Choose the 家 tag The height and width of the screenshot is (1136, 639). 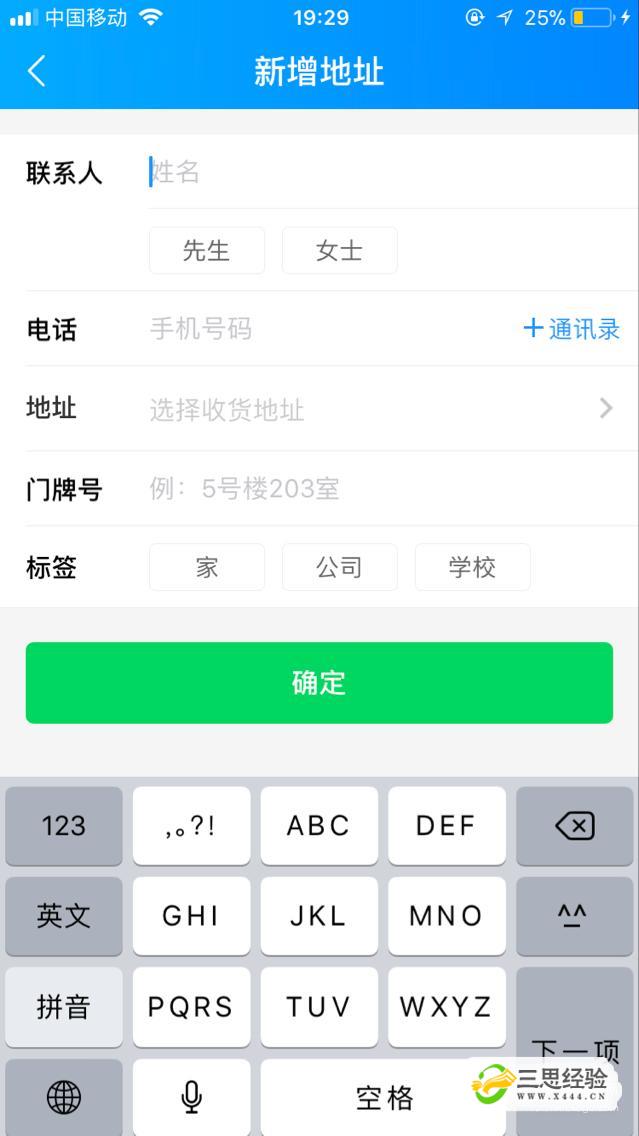tap(207, 568)
